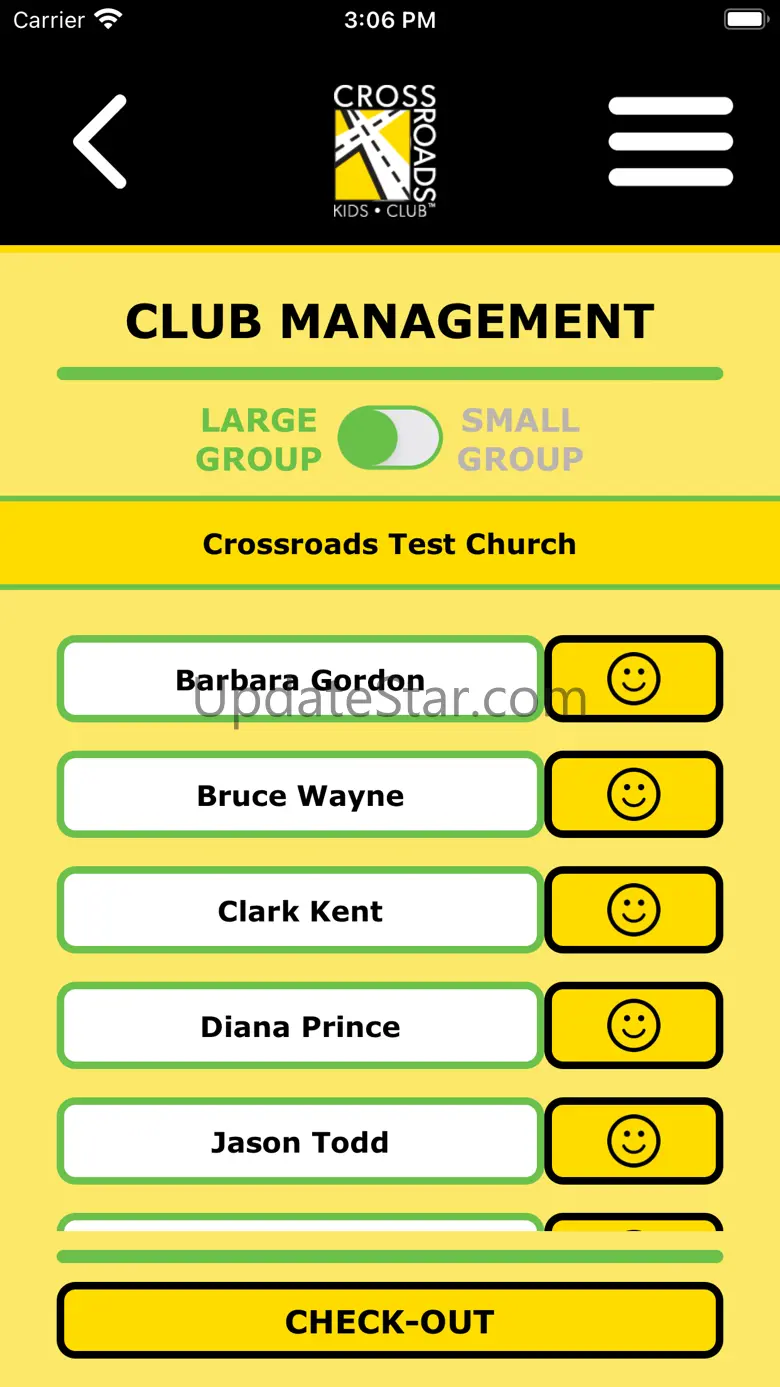Open Barbara Gordon's entry

300,680
